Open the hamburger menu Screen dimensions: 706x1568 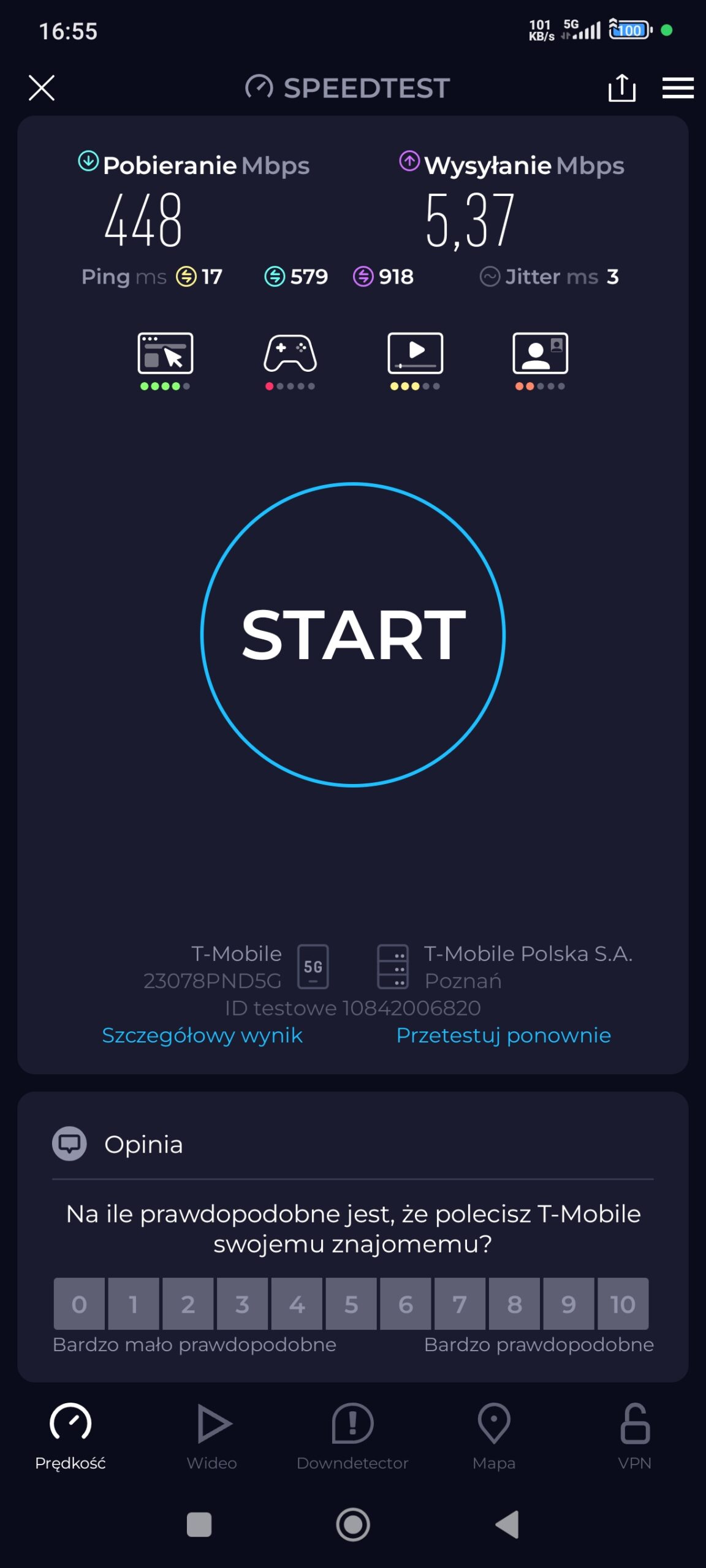pos(678,88)
